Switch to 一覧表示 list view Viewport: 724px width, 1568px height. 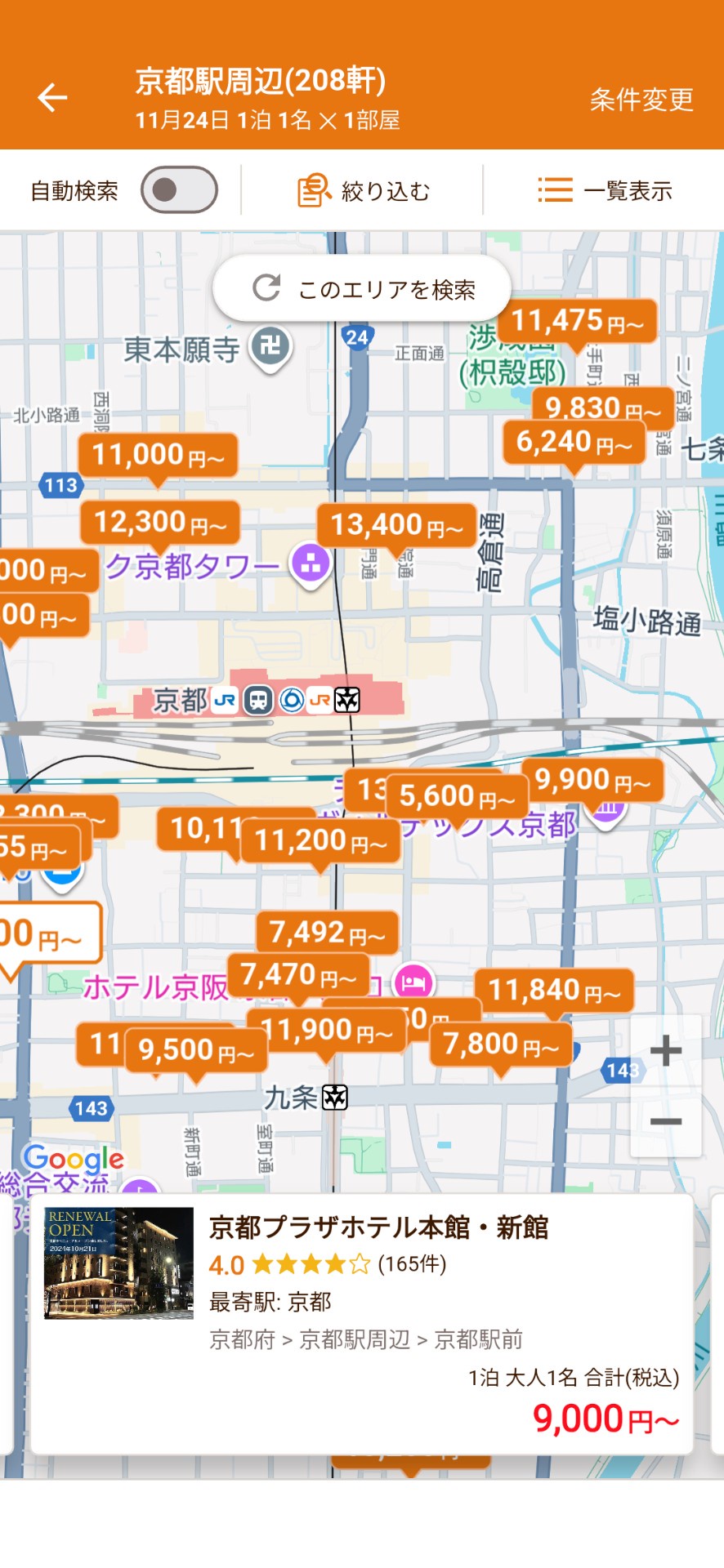(605, 191)
